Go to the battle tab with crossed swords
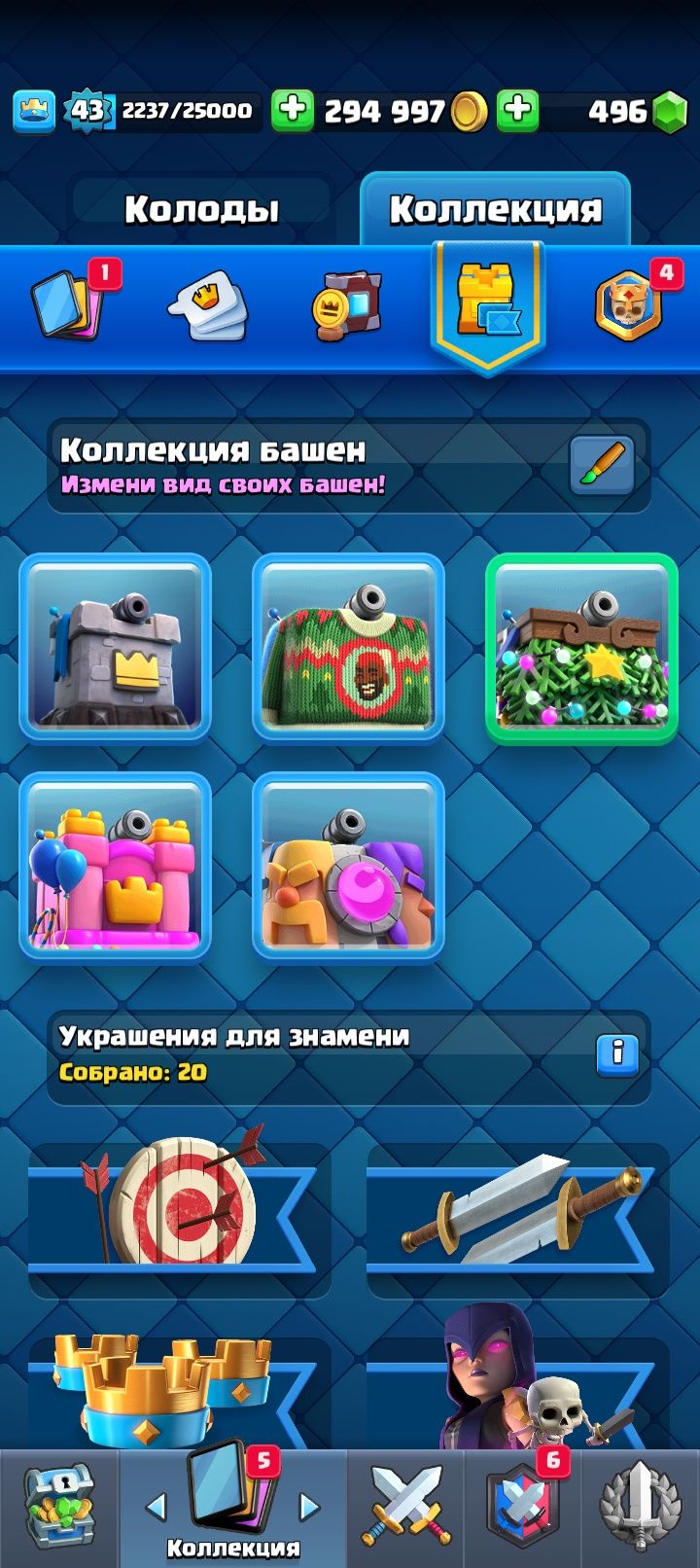Viewport: 700px width, 1568px height. coord(405,1508)
